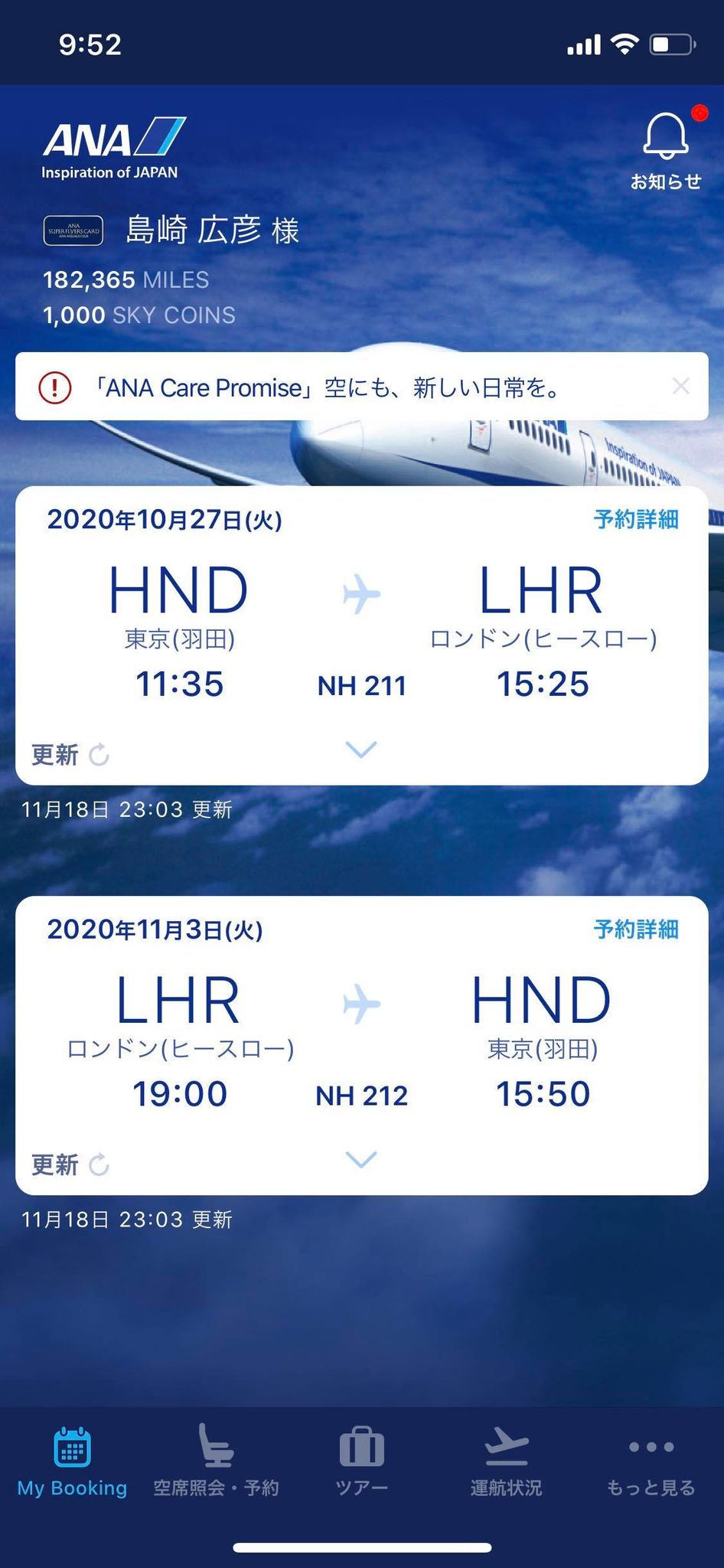Switch to the 空席照会・予約 tab
The height and width of the screenshot is (1568, 724).
[x=216, y=1462]
